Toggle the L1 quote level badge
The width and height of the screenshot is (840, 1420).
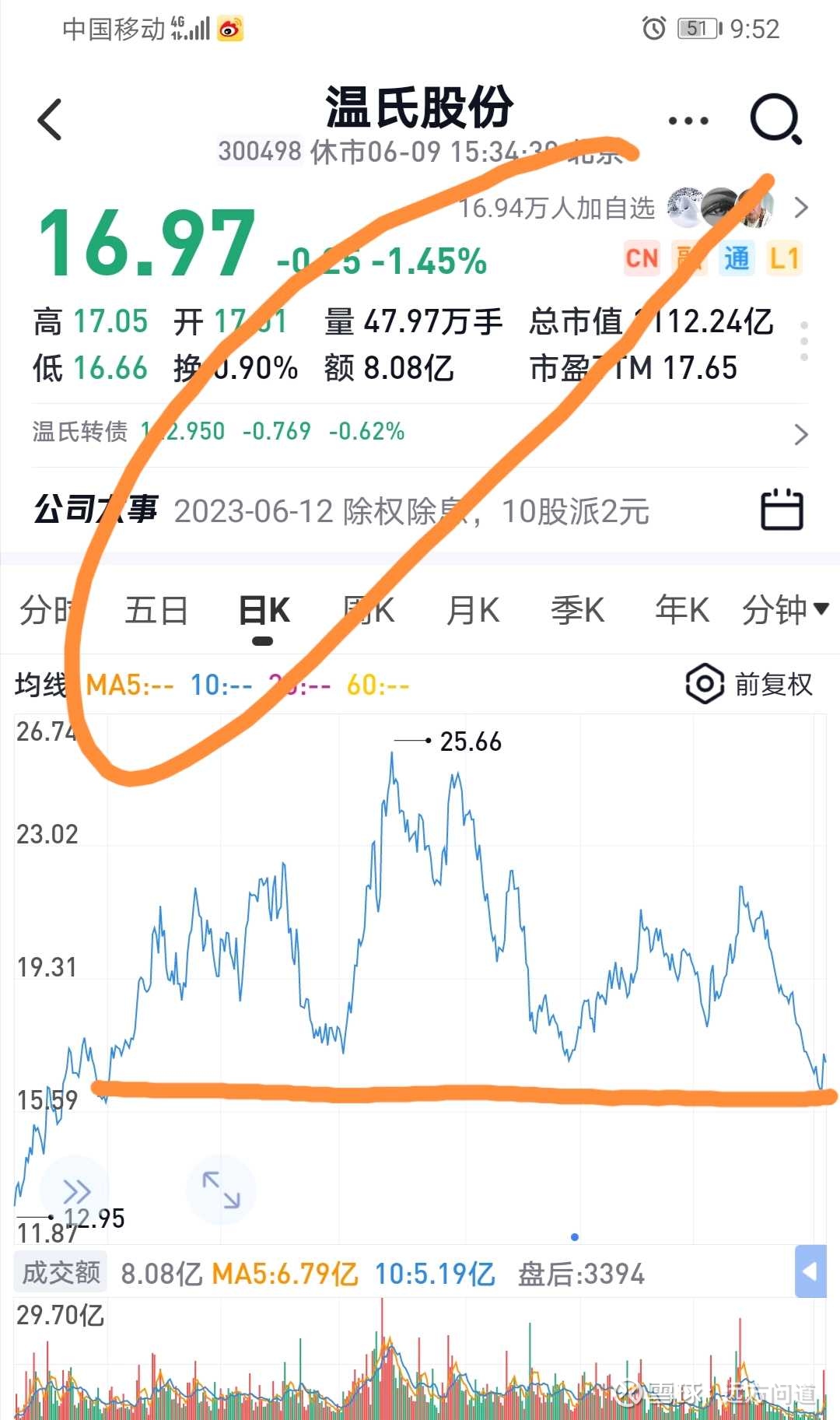(x=784, y=258)
